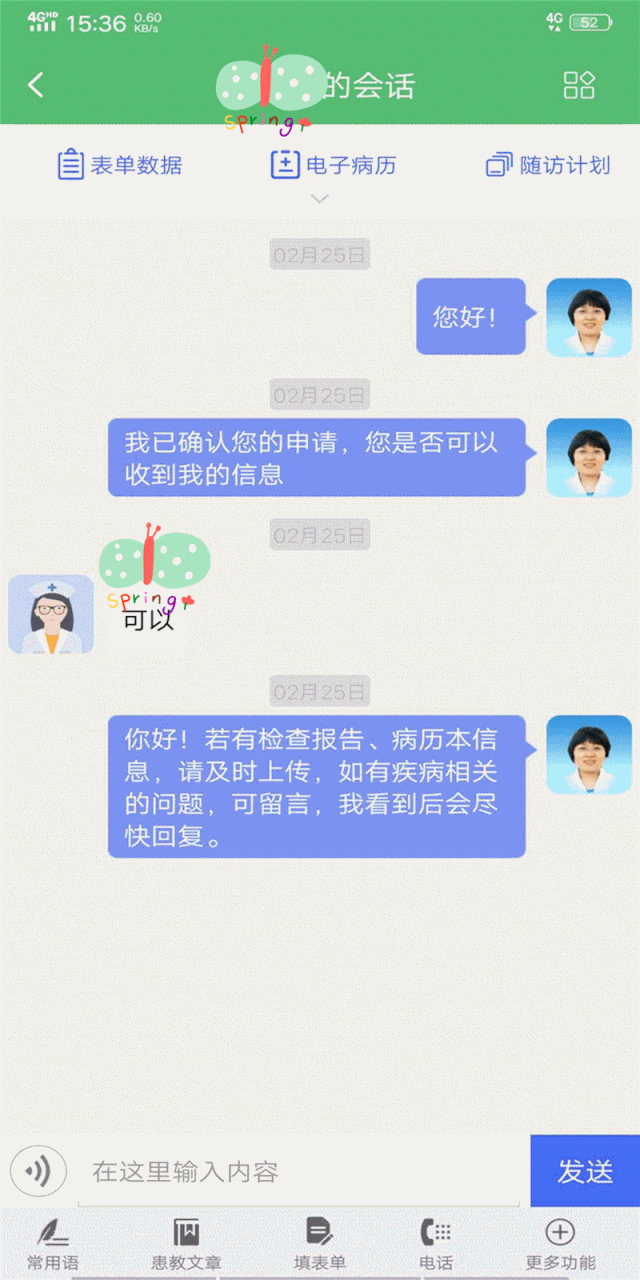
Task: Start a 电话 phone call
Action: (x=436, y=1244)
